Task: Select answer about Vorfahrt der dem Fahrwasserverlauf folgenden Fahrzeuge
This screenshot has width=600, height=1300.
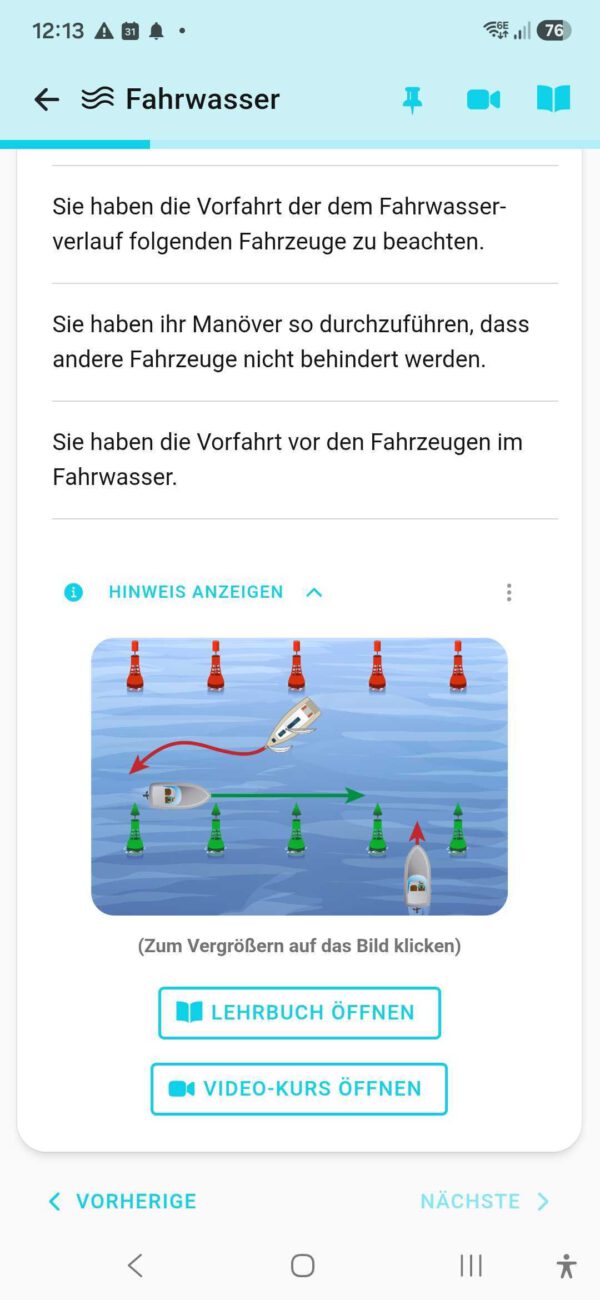Action: tap(305, 224)
